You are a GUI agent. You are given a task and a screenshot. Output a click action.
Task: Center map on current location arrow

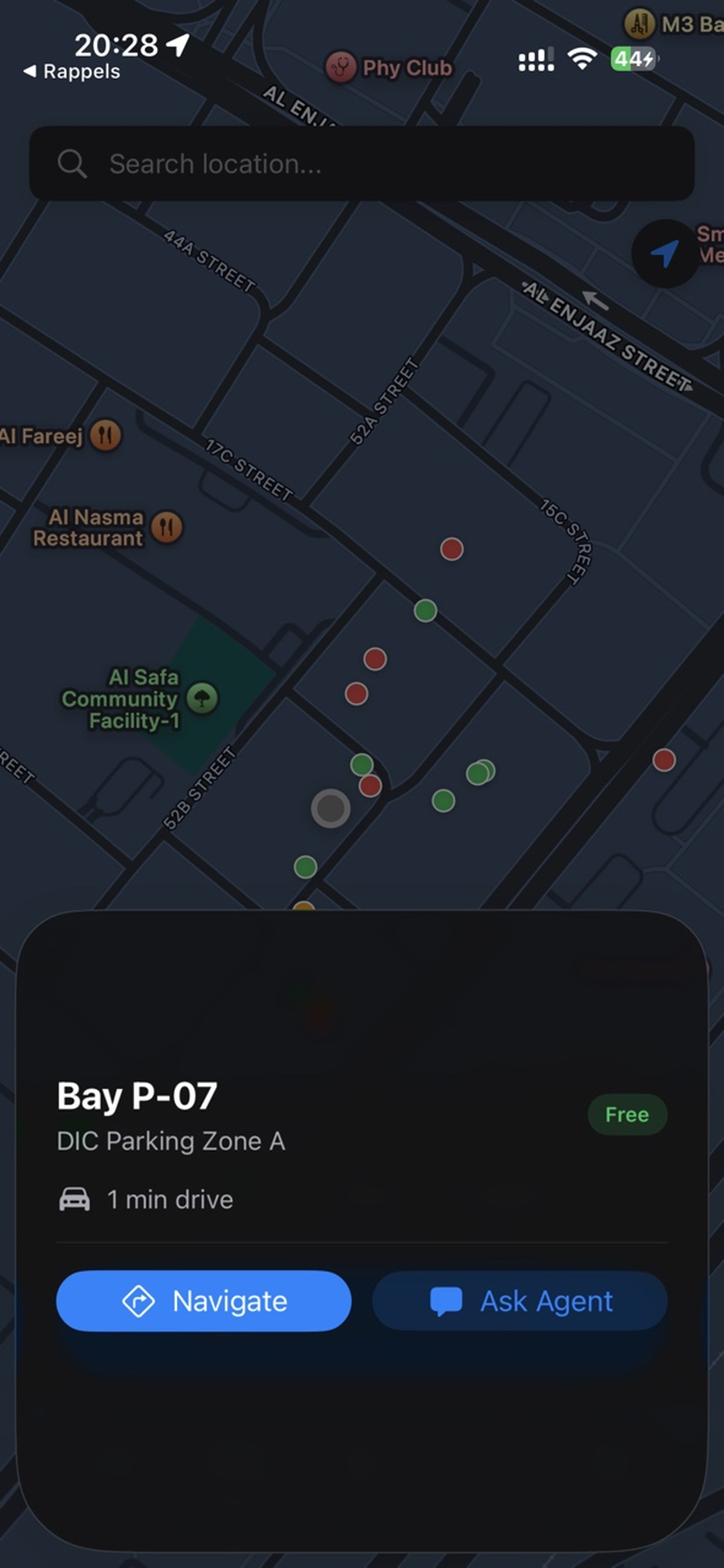[665, 253]
